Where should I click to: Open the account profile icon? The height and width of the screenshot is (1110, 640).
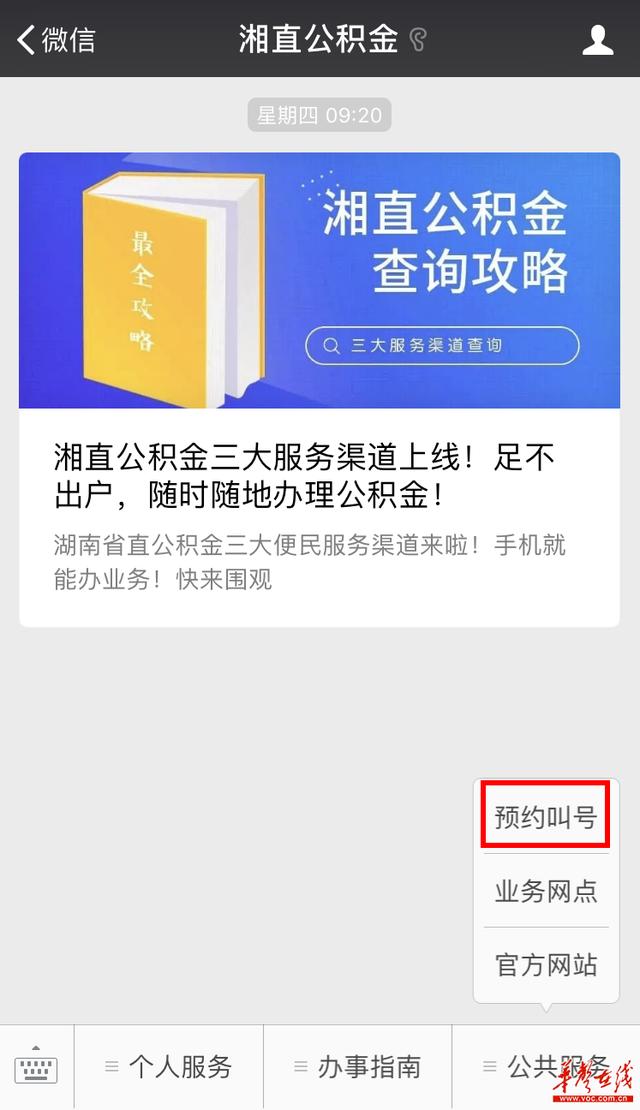point(597,39)
